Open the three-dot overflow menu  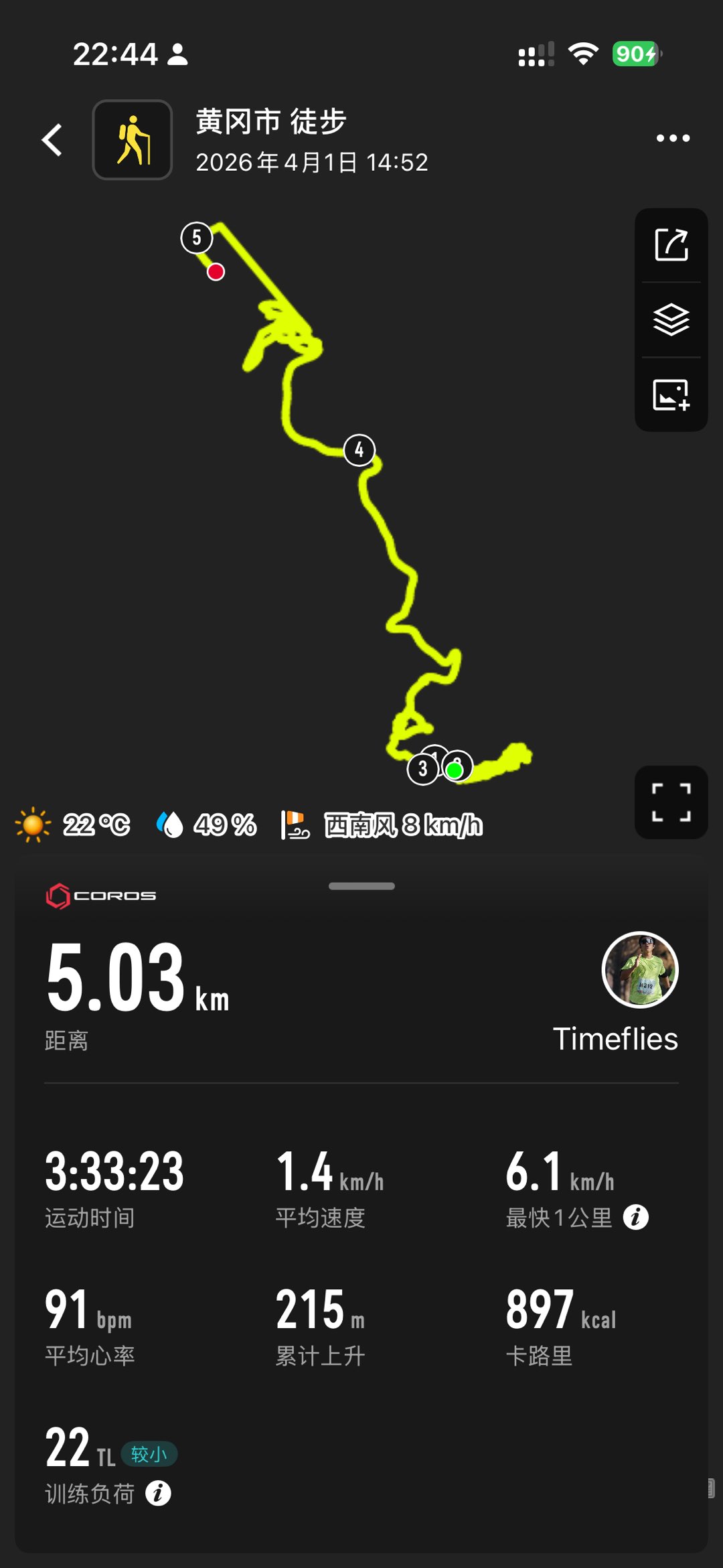tap(672, 139)
